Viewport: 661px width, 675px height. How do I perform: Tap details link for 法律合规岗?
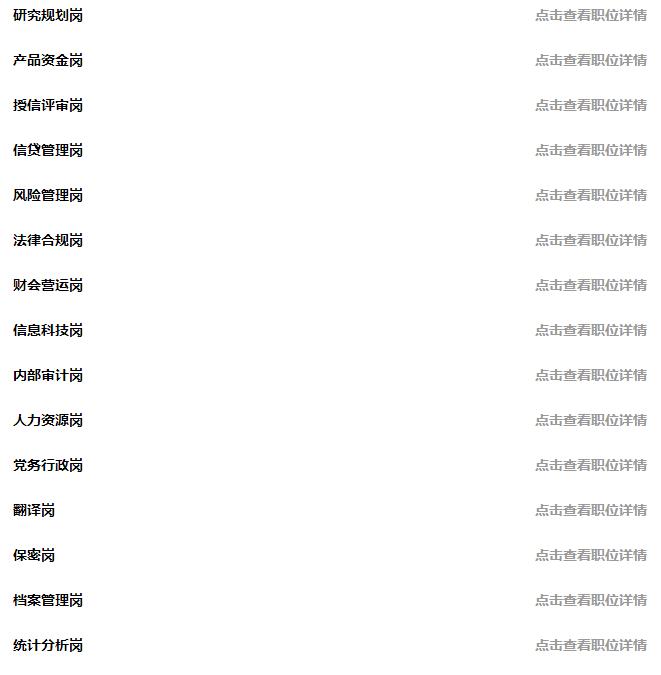[x=590, y=240]
